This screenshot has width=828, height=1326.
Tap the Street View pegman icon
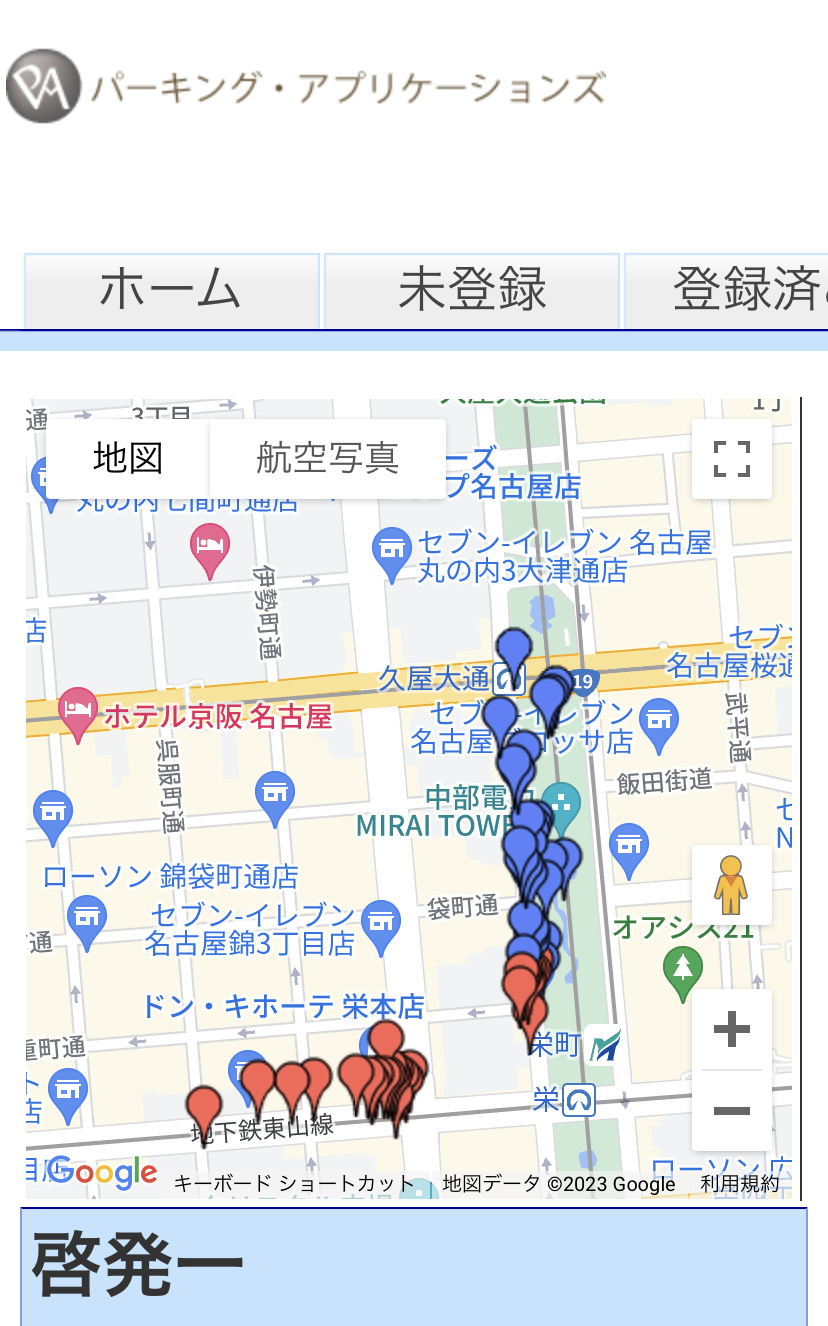pyautogui.click(x=732, y=885)
